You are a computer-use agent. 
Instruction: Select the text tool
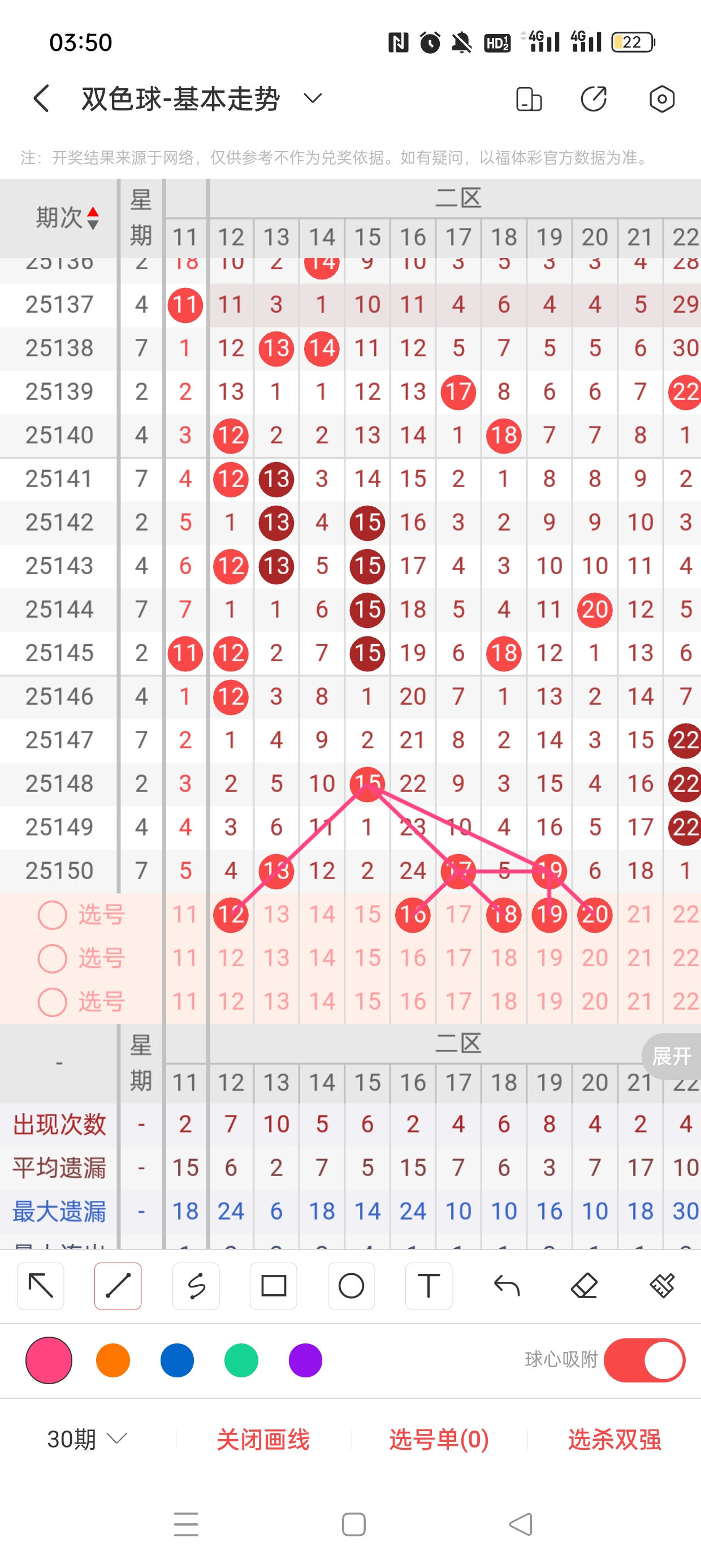click(429, 1286)
